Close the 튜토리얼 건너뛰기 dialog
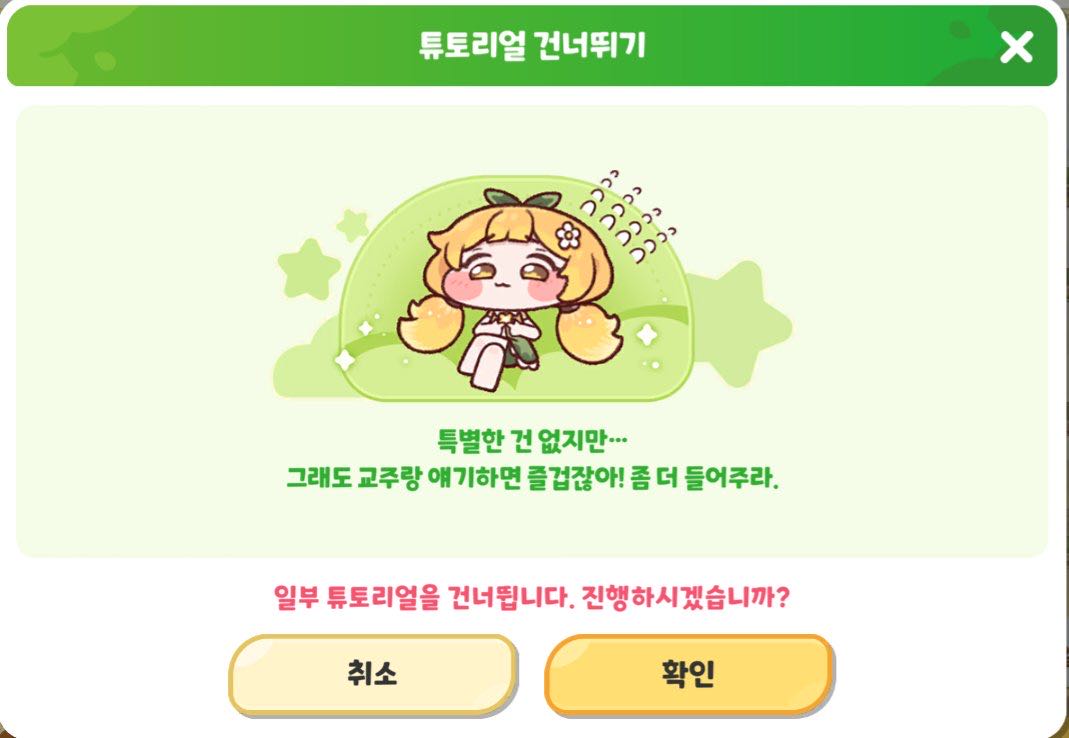Viewport: 1069px width, 738px height. pyautogui.click(x=1016, y=47)
